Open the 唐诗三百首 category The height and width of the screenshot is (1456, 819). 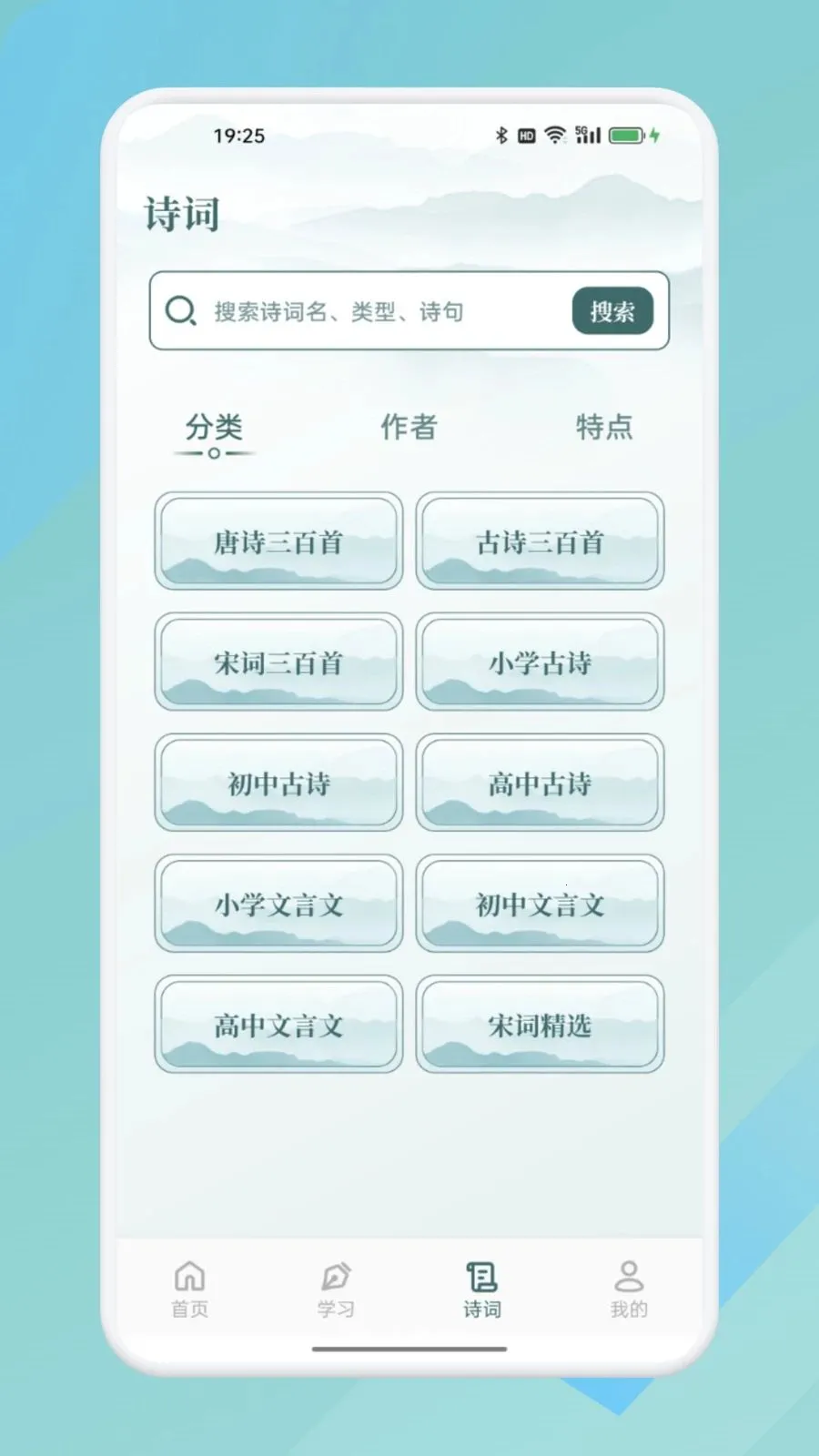pyautogui.click(x=278, y=541)
